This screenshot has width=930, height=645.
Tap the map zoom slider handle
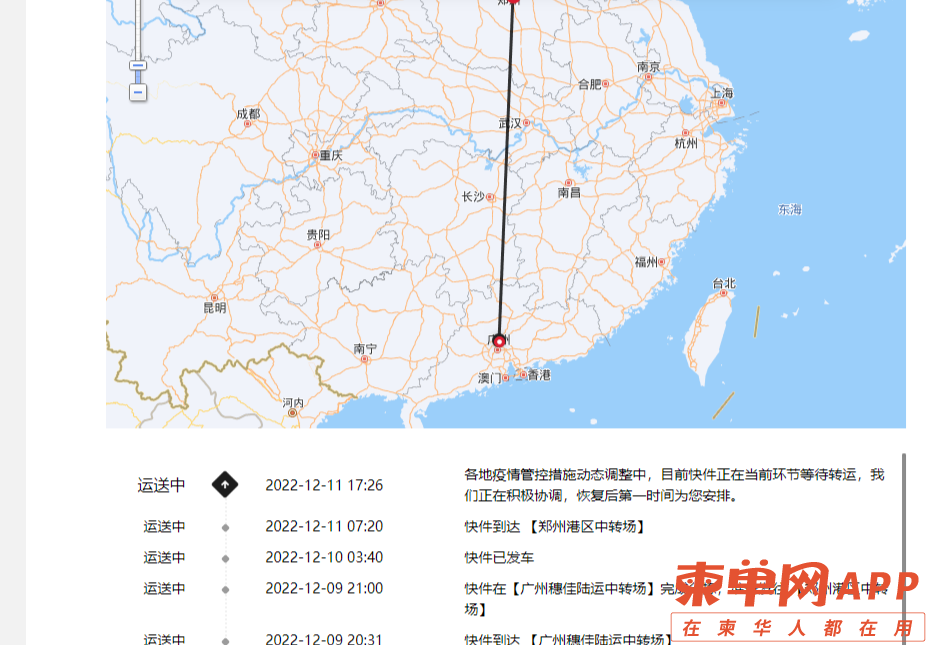click(x=138, y=66)
